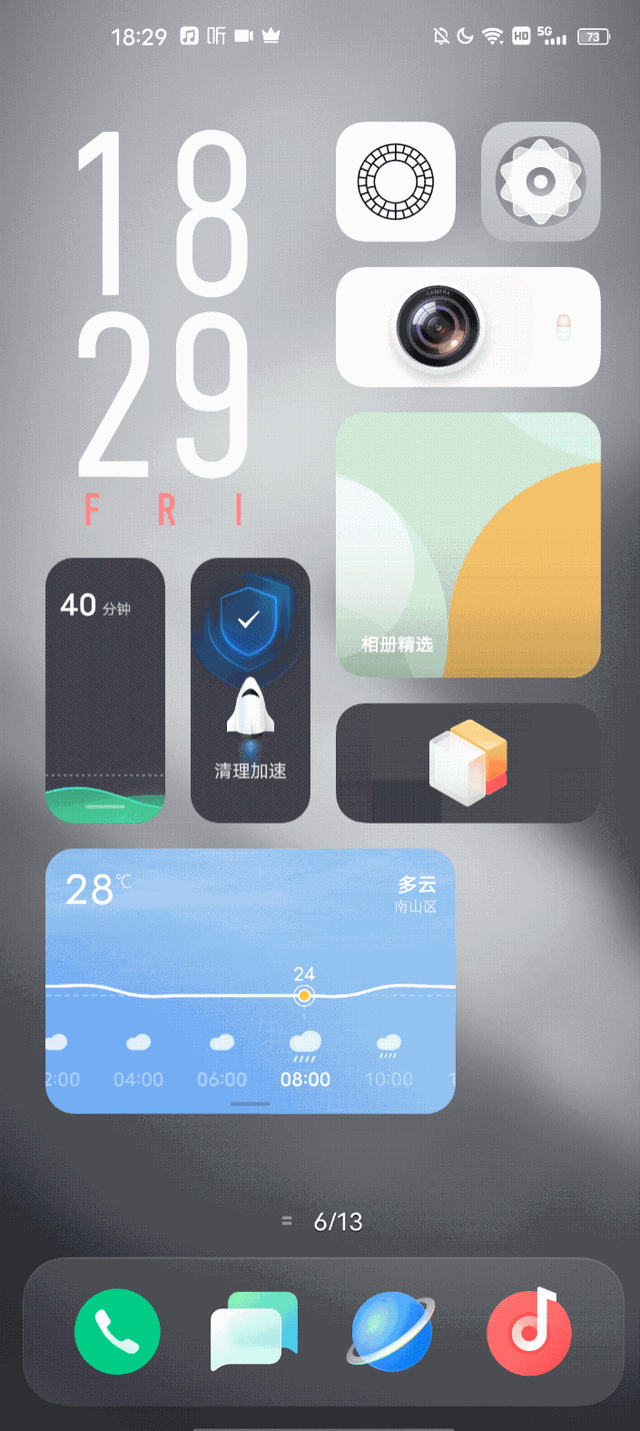Open the Camera widget
Image resolution: width=640 pixels, height=1431 pixels.
coord(468,327)
